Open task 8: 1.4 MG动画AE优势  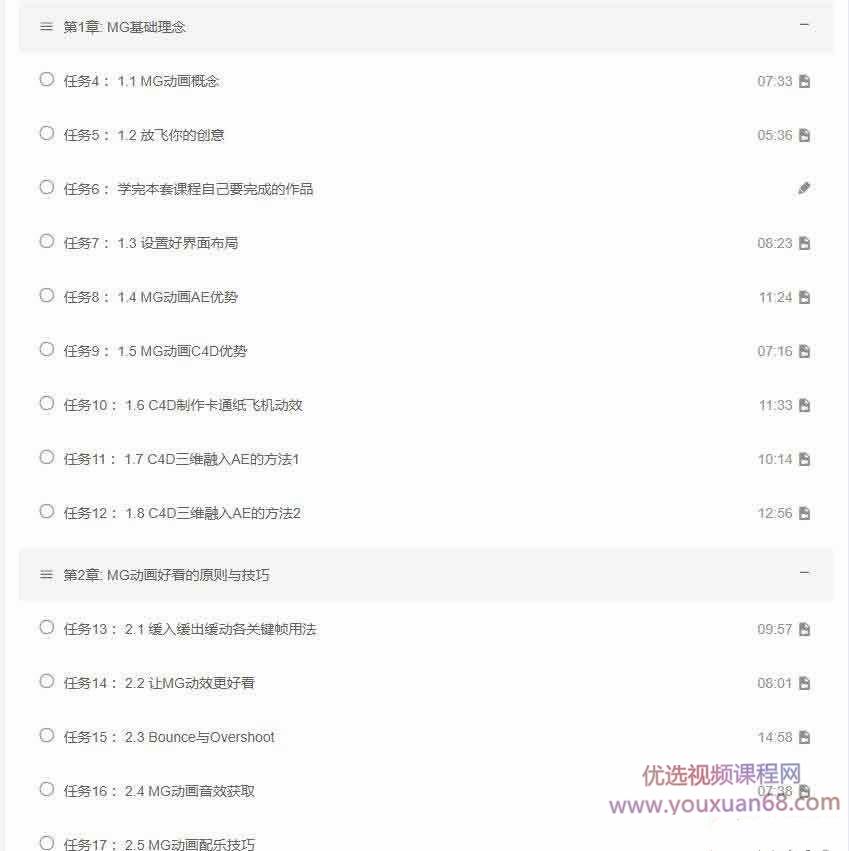[177, 297]
